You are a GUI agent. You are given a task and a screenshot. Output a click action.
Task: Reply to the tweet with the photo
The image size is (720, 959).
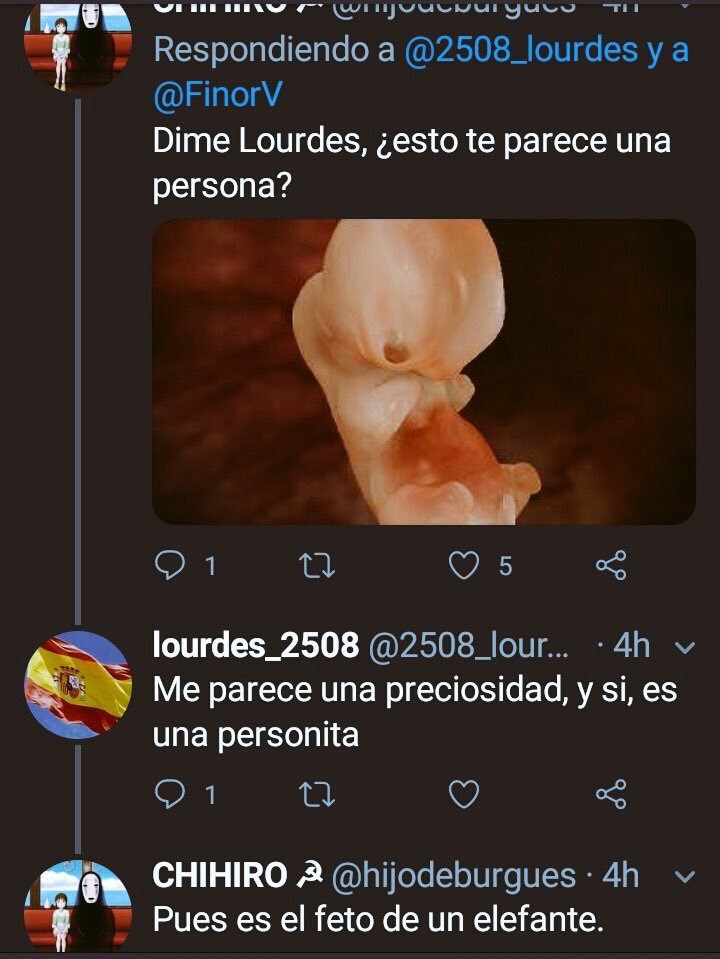pyautogui.click(x=171, y=567)
